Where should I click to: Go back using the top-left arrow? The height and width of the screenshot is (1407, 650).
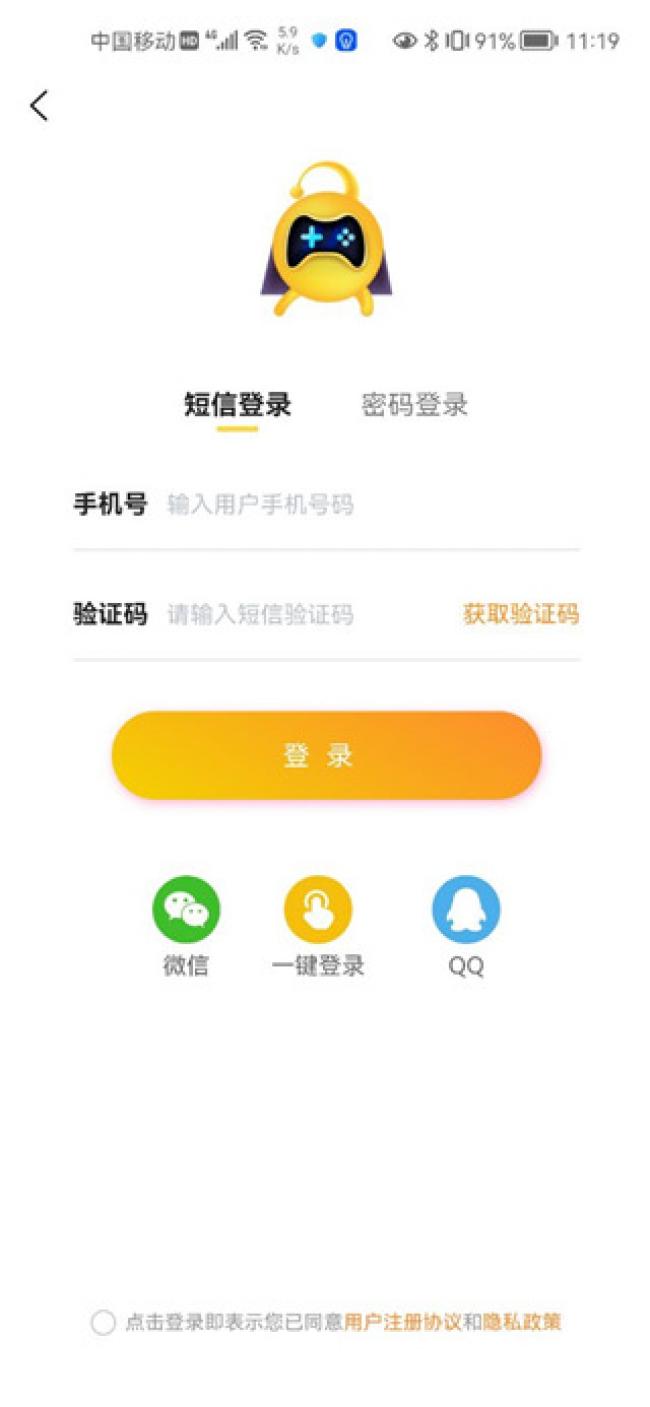pos(39,105)
